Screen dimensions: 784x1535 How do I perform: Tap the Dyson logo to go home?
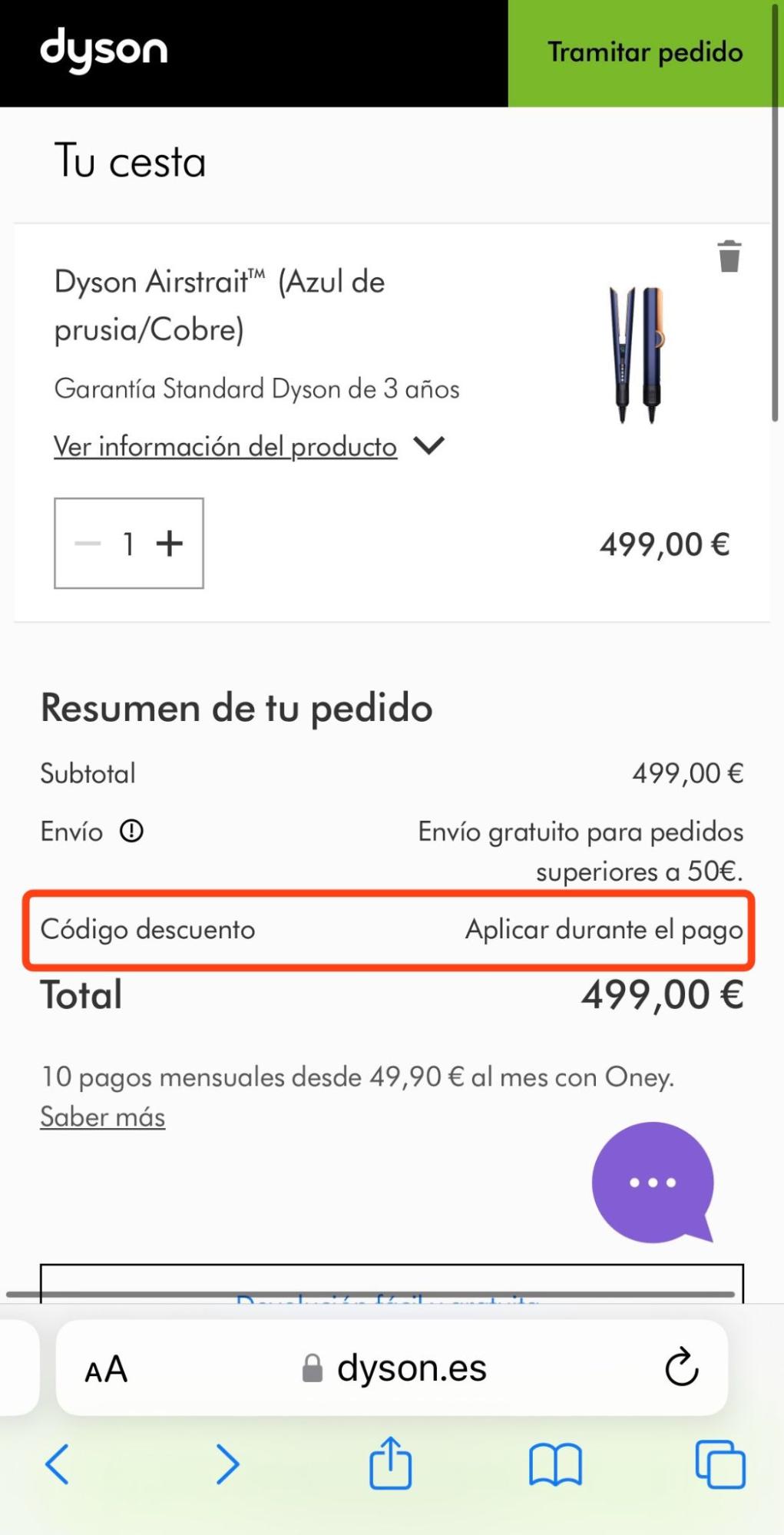[104, 51]
